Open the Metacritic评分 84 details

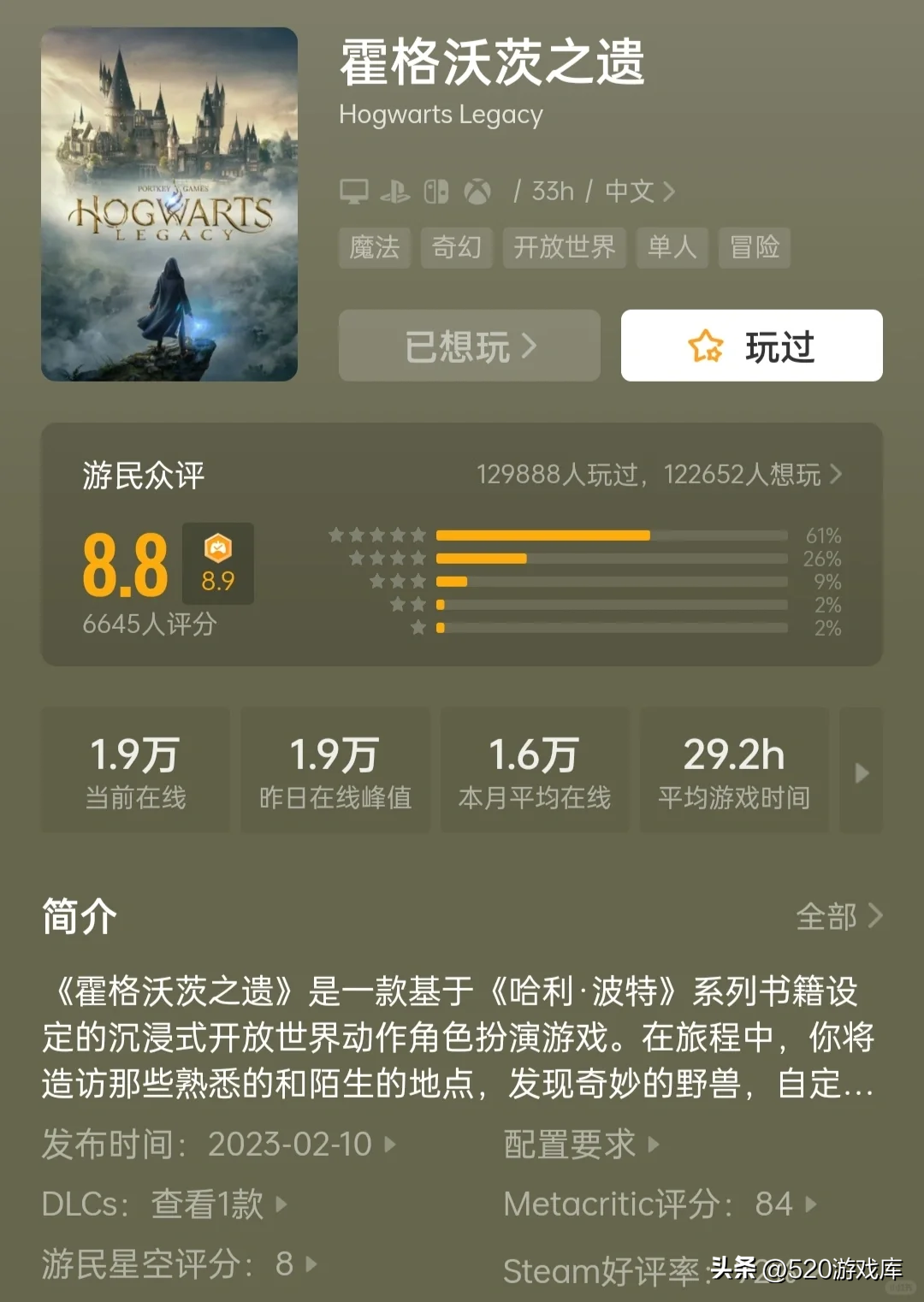click(x=660, y=1204)
